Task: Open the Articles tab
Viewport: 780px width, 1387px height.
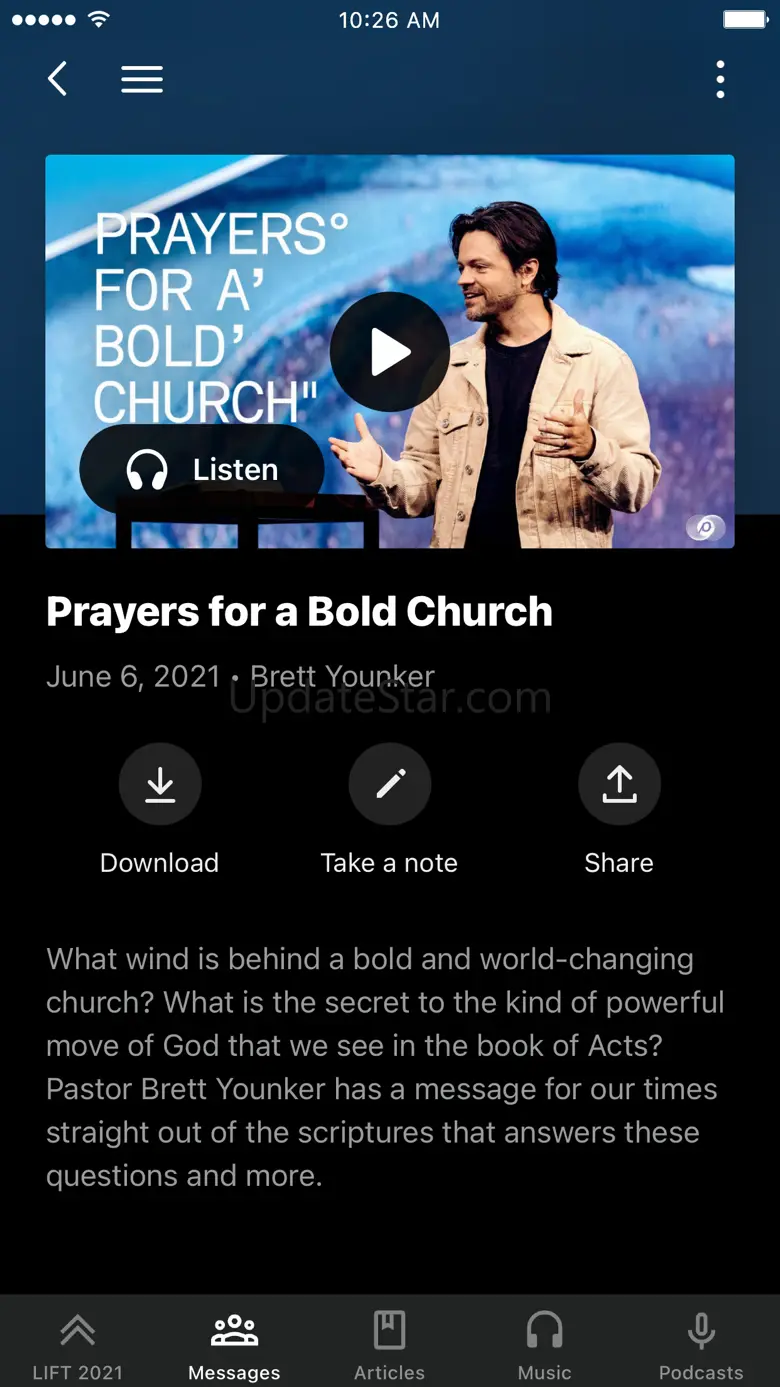Action: coord(390,1345)
